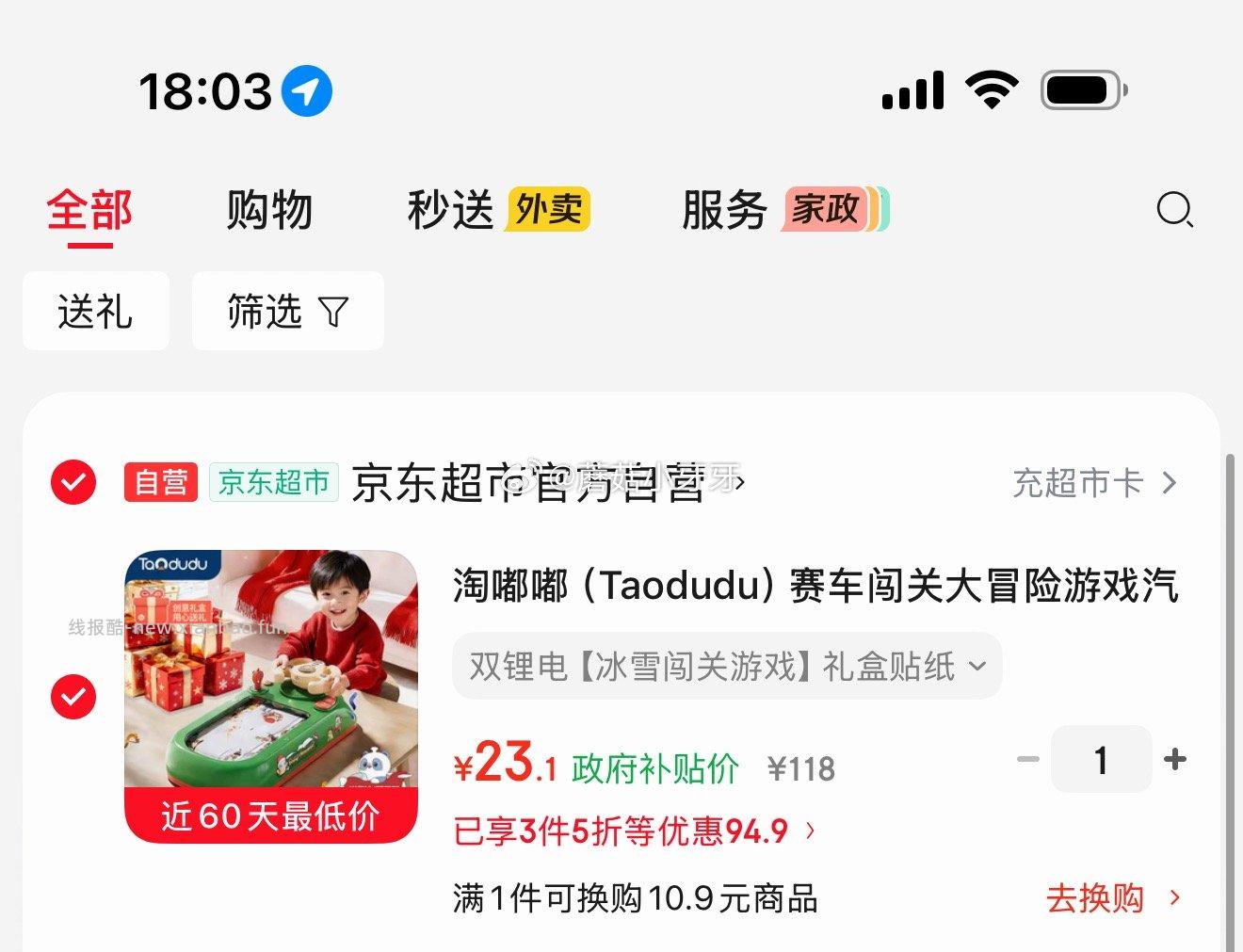Uncheck the 京东超市官方自营 store checkbox
Image resolution: width=1243 pixels, height=952 pixels.
coord(73,483)
